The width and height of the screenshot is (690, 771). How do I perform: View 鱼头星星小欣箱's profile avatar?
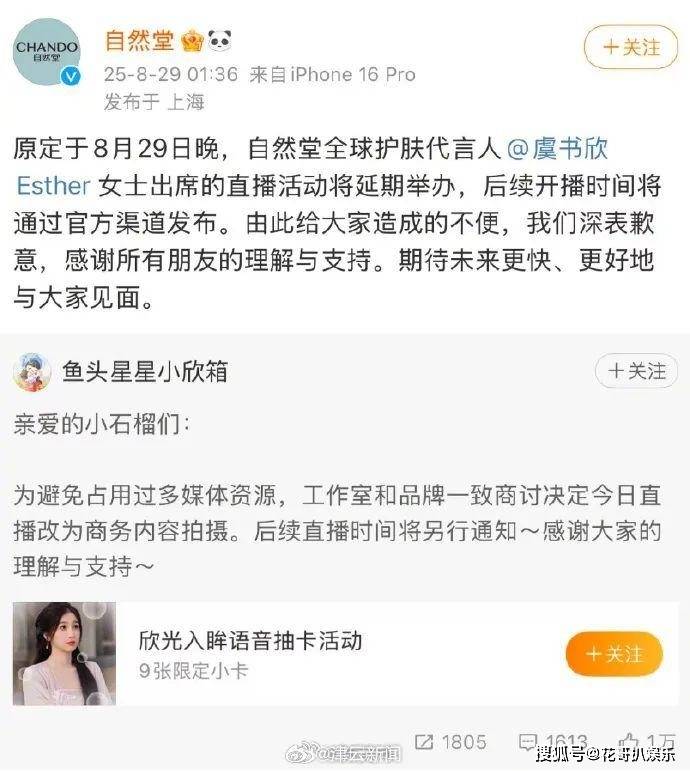(x=33, y=372)
